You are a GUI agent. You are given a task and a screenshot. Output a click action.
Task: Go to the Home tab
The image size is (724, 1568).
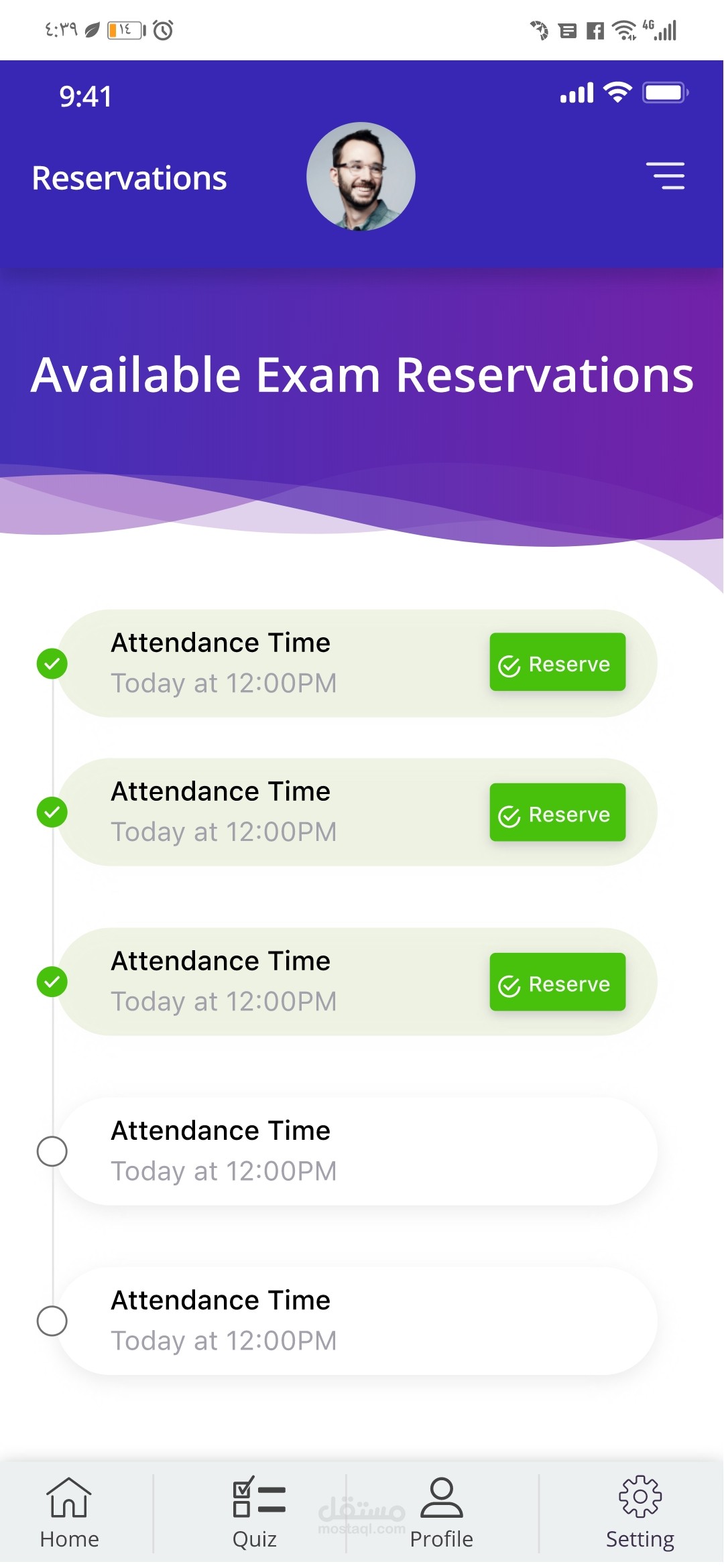coord(69,1513)
